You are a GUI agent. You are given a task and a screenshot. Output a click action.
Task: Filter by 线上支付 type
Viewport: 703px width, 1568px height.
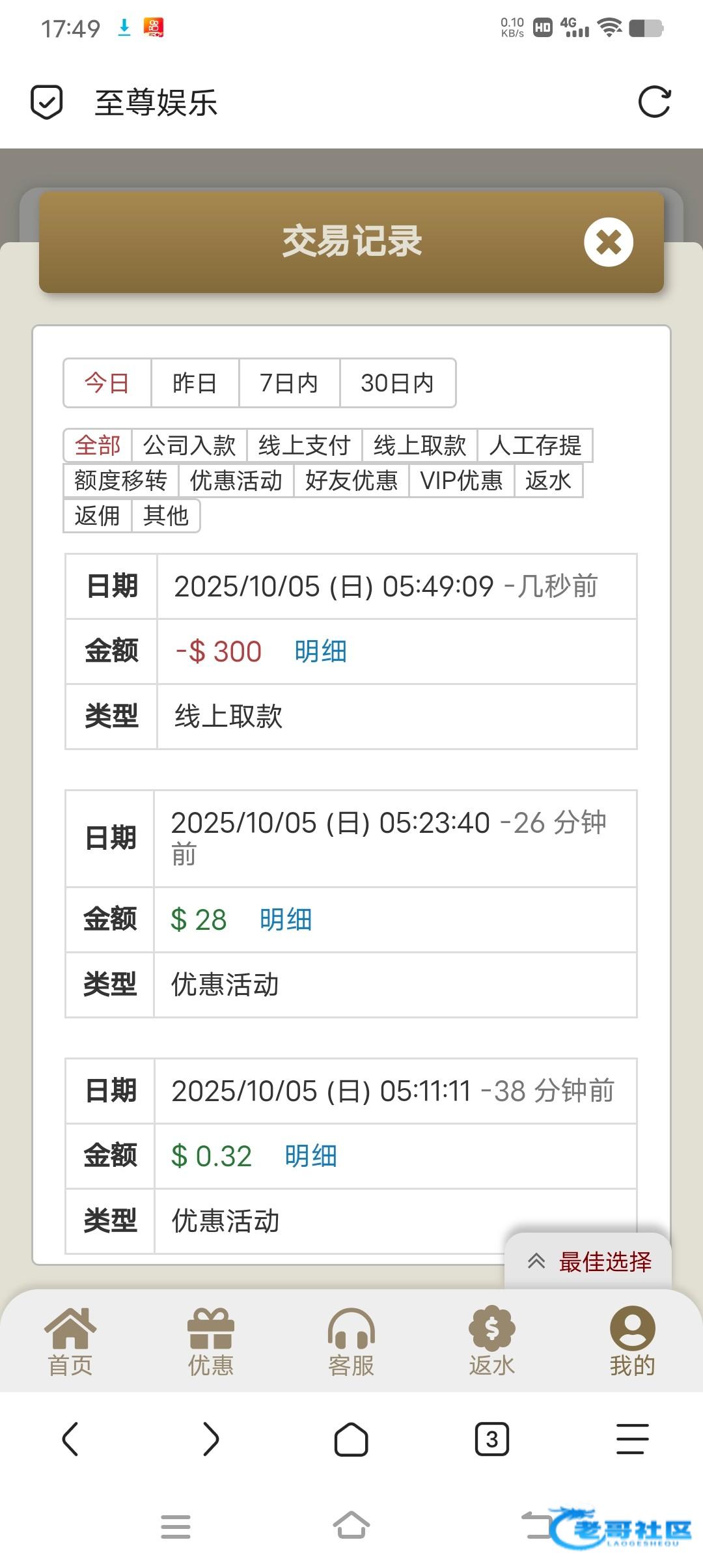tap(304, 445)
